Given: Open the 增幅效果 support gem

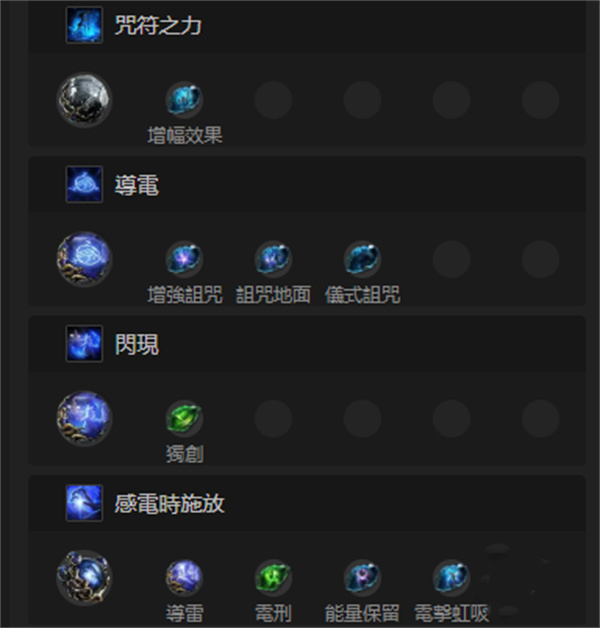Looking at the screenshot, I should [x=184, y=100].
